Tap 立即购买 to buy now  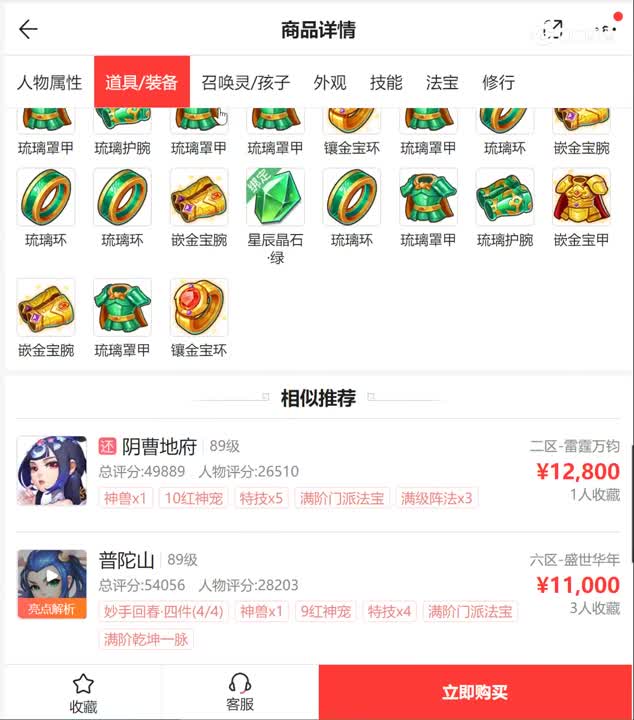click(476, 692)
